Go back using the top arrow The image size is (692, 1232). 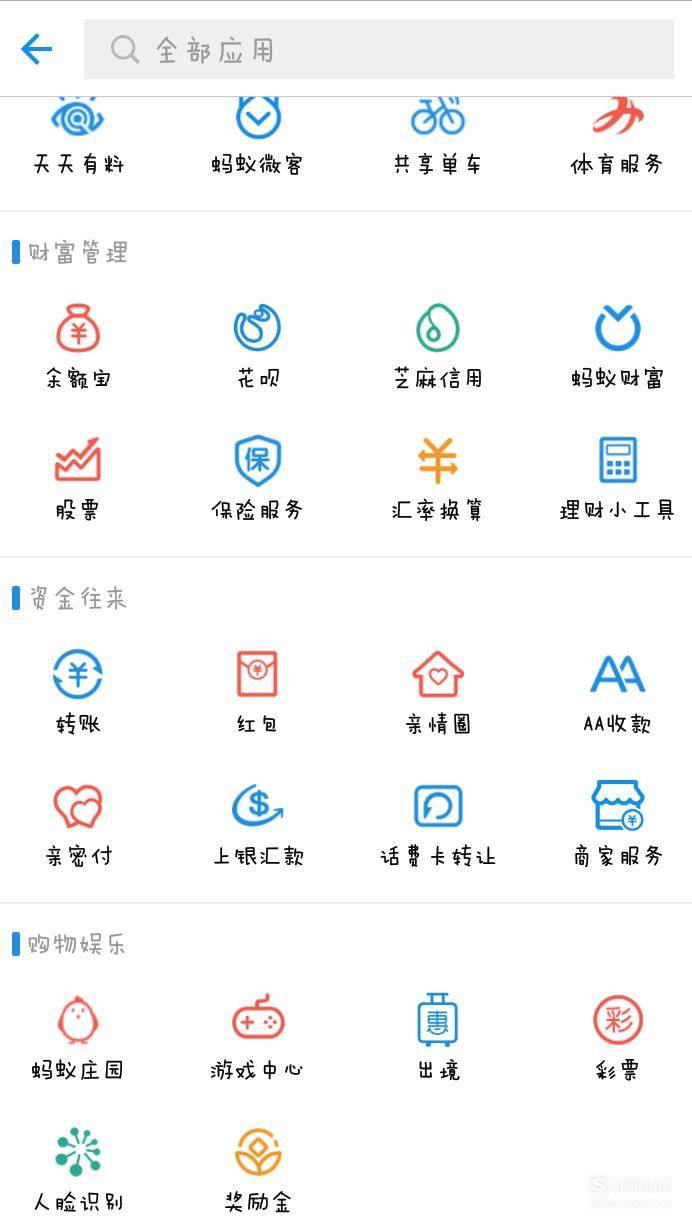click(x=36, y=49)
